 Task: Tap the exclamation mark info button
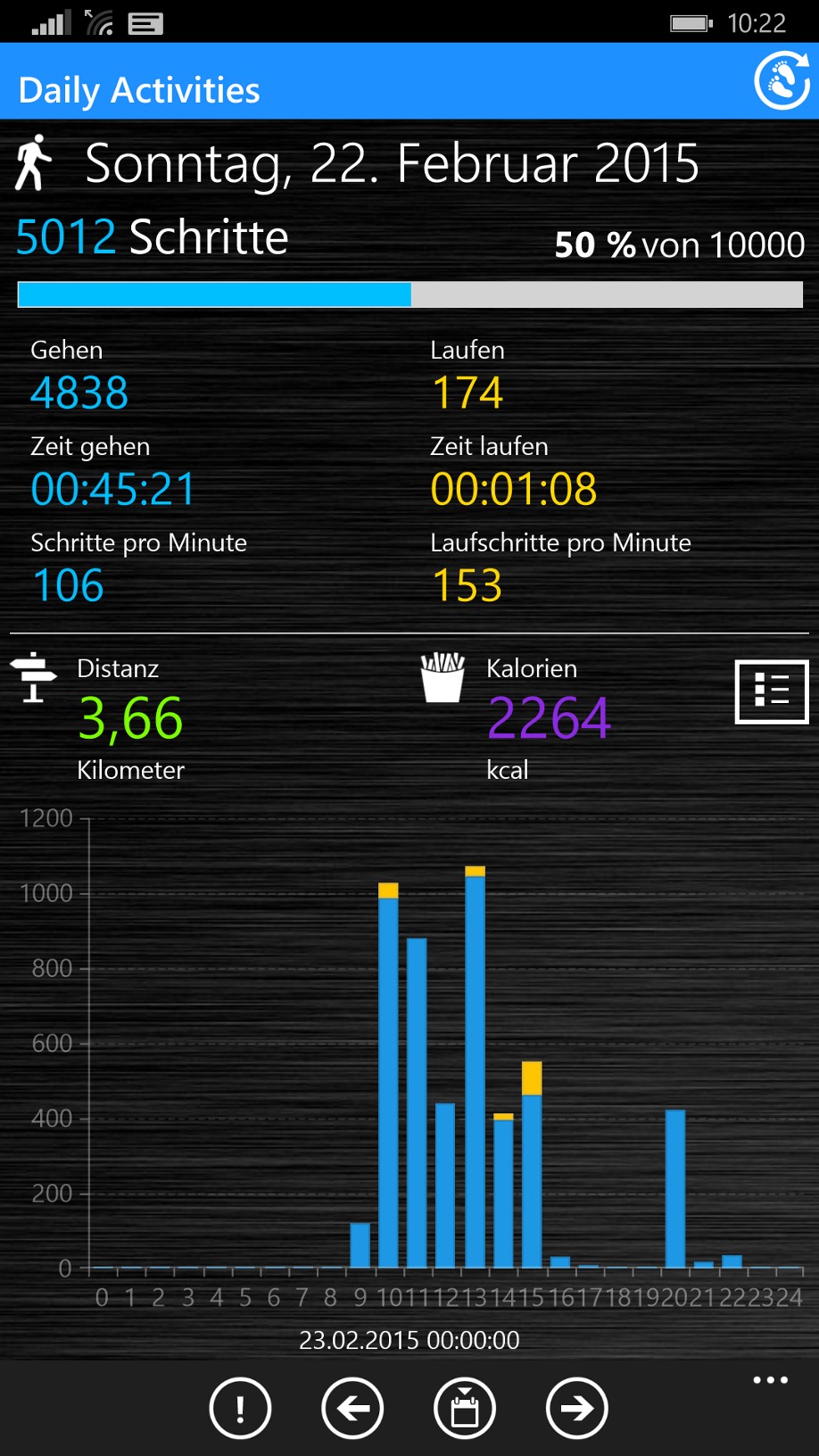(240, 1408)
